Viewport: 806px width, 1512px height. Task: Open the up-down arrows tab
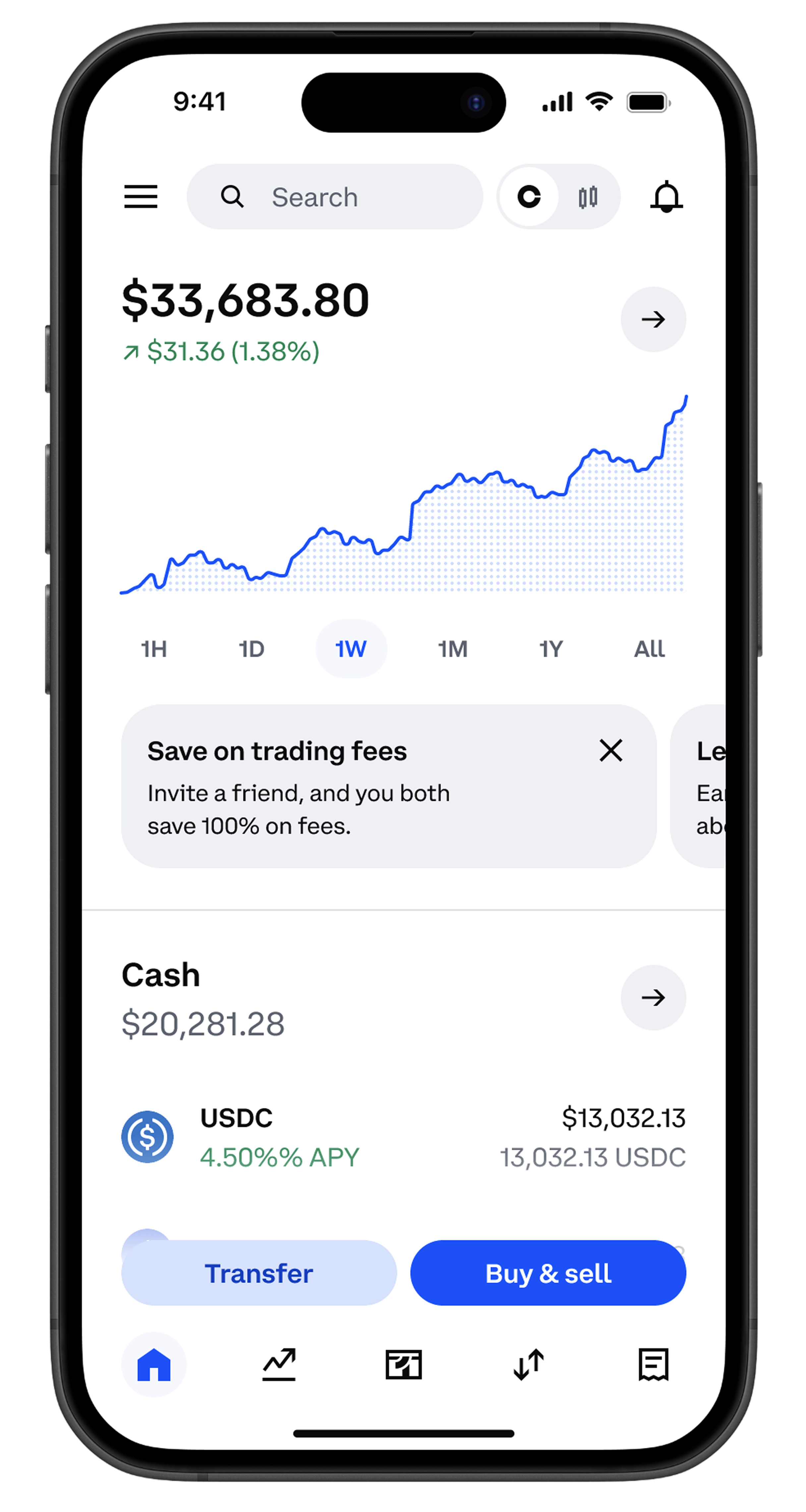528,1365
